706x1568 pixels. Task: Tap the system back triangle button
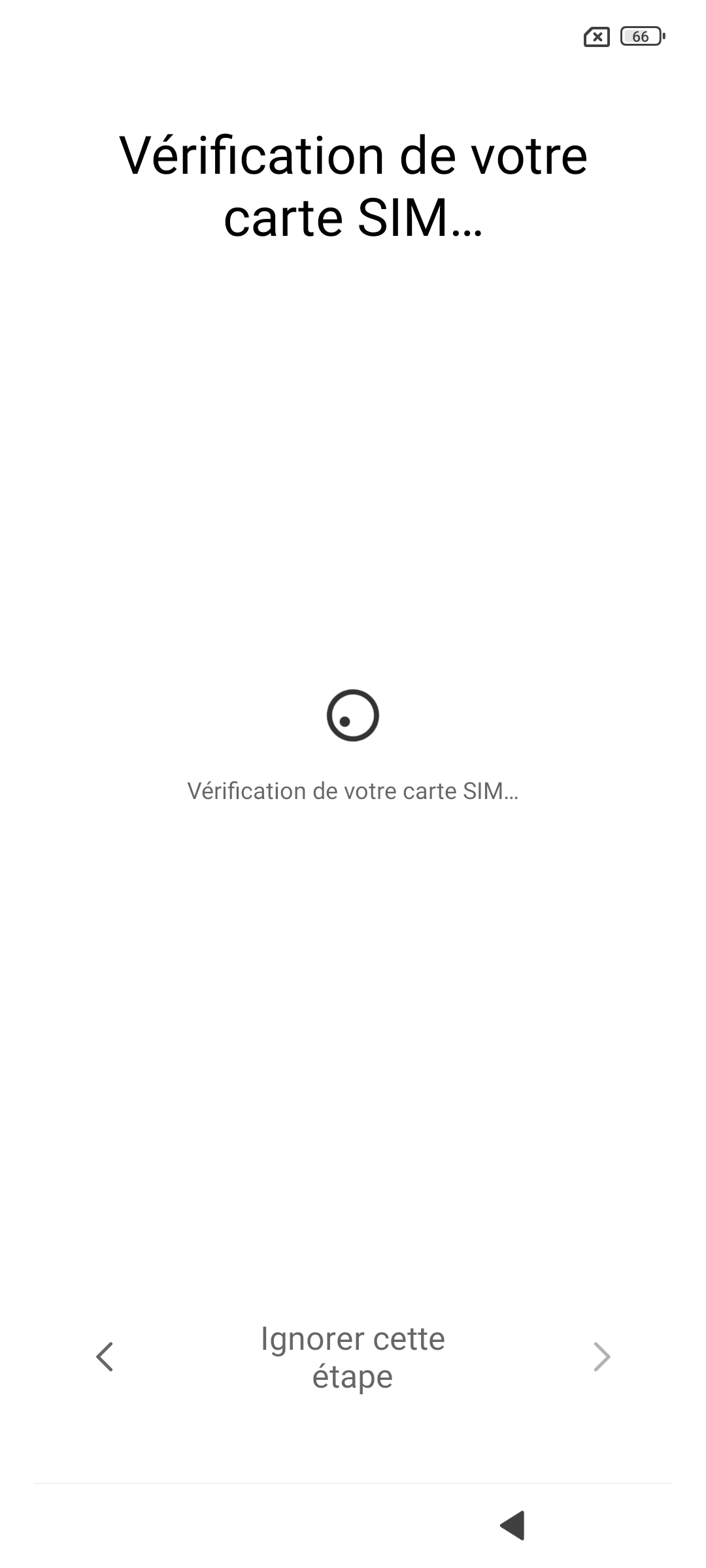pyautogui.click(x=513, y=1526)
